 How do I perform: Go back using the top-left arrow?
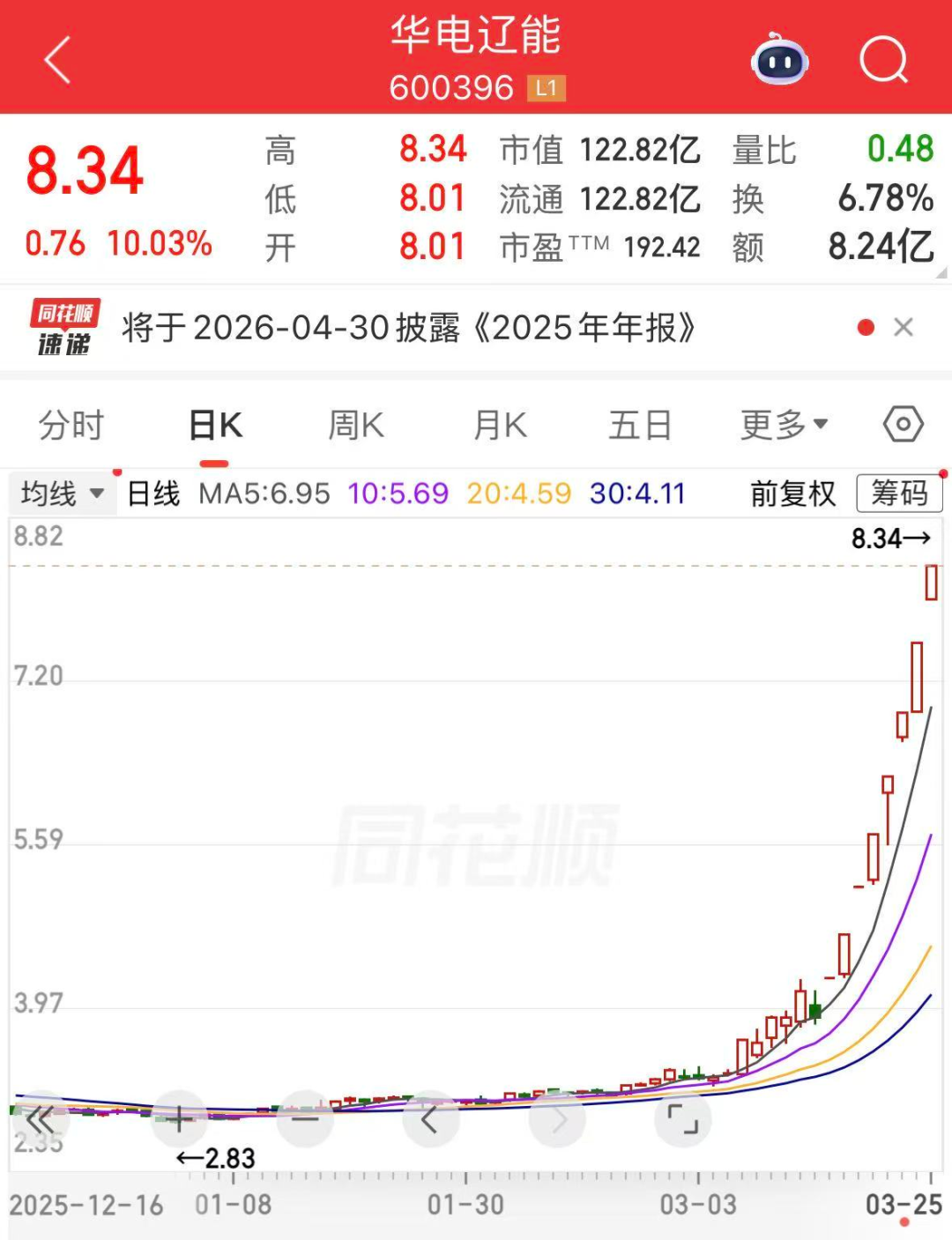(57, 60)
